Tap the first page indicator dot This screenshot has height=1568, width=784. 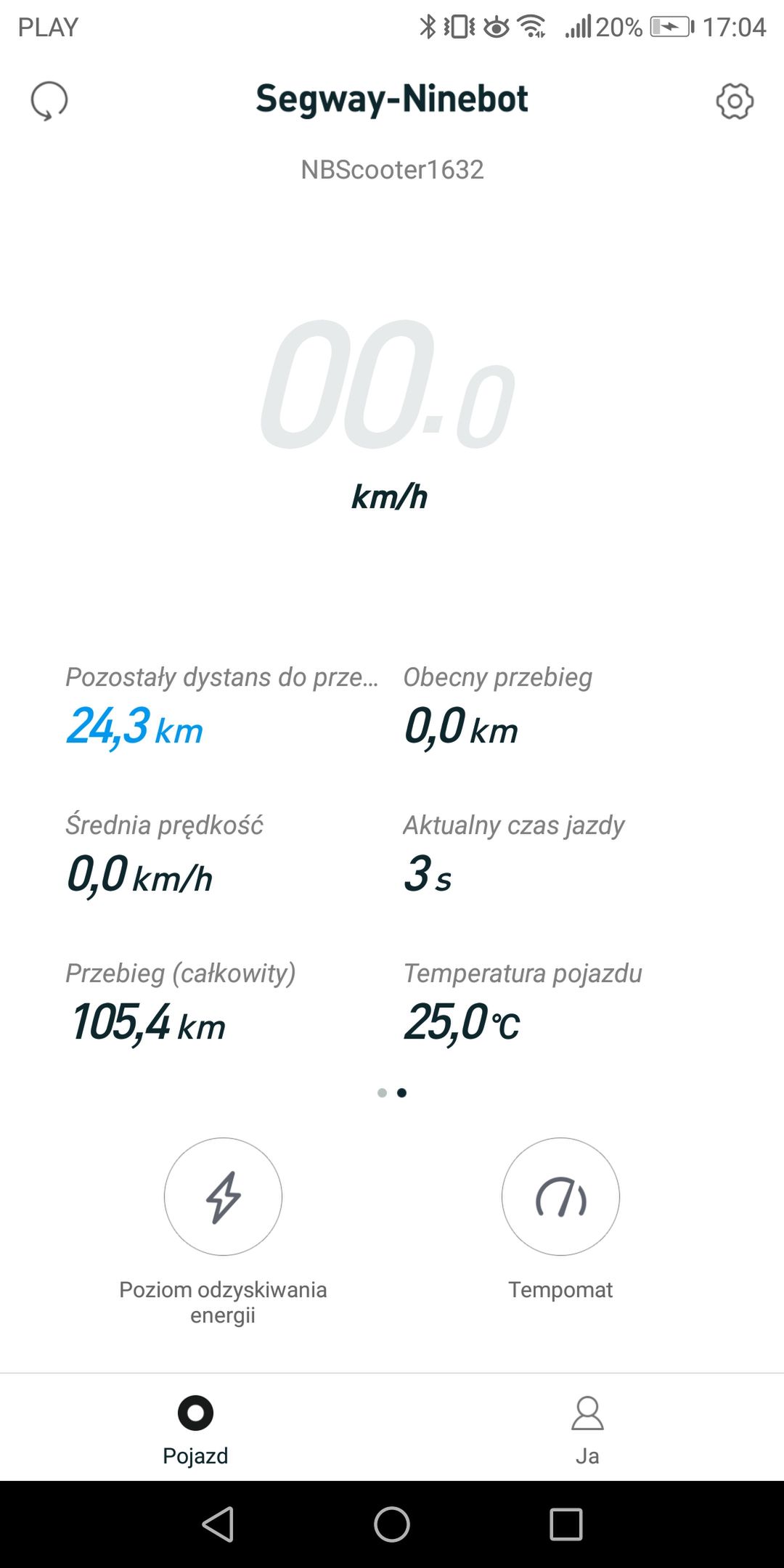click(383, 1093)
